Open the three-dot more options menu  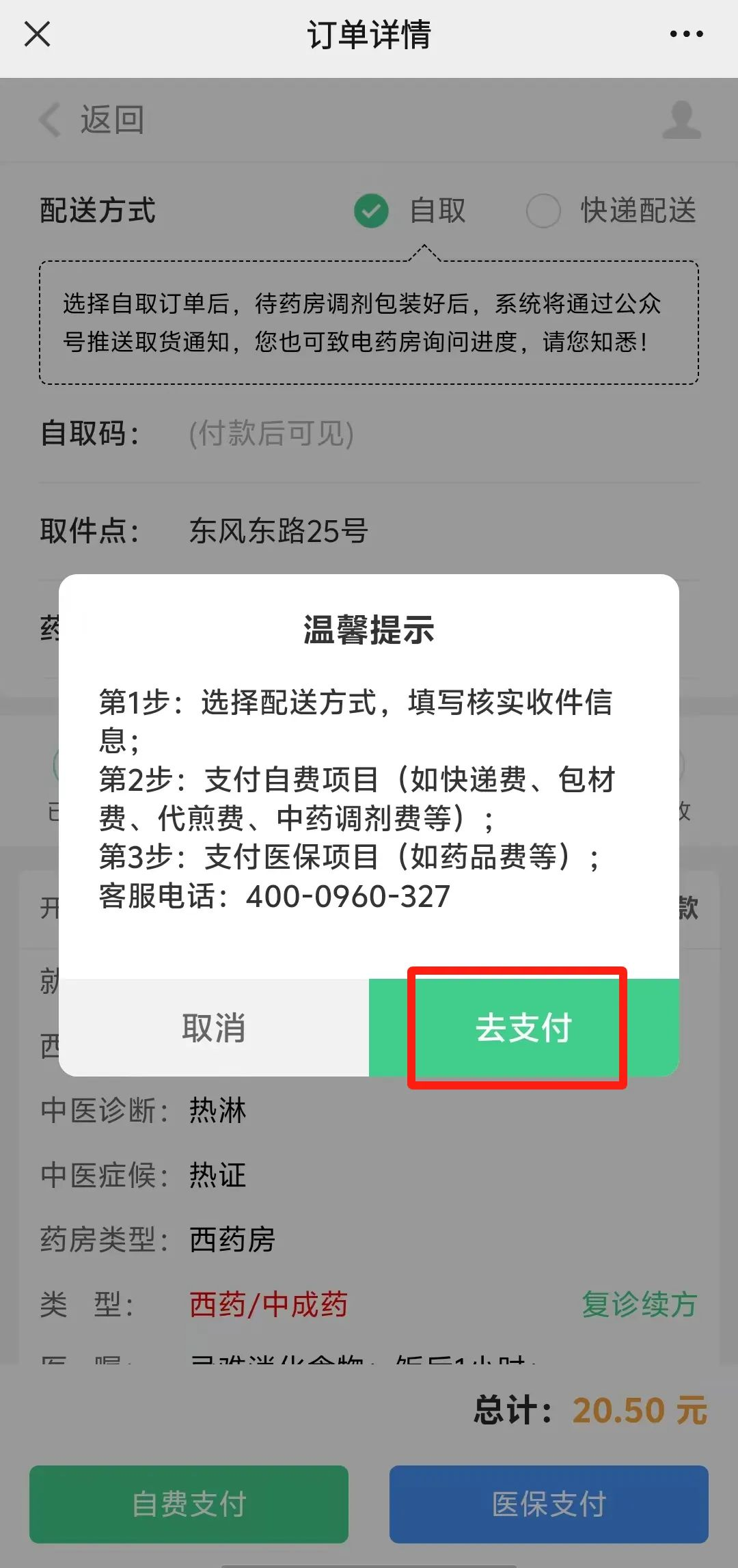tap(685, 33)
